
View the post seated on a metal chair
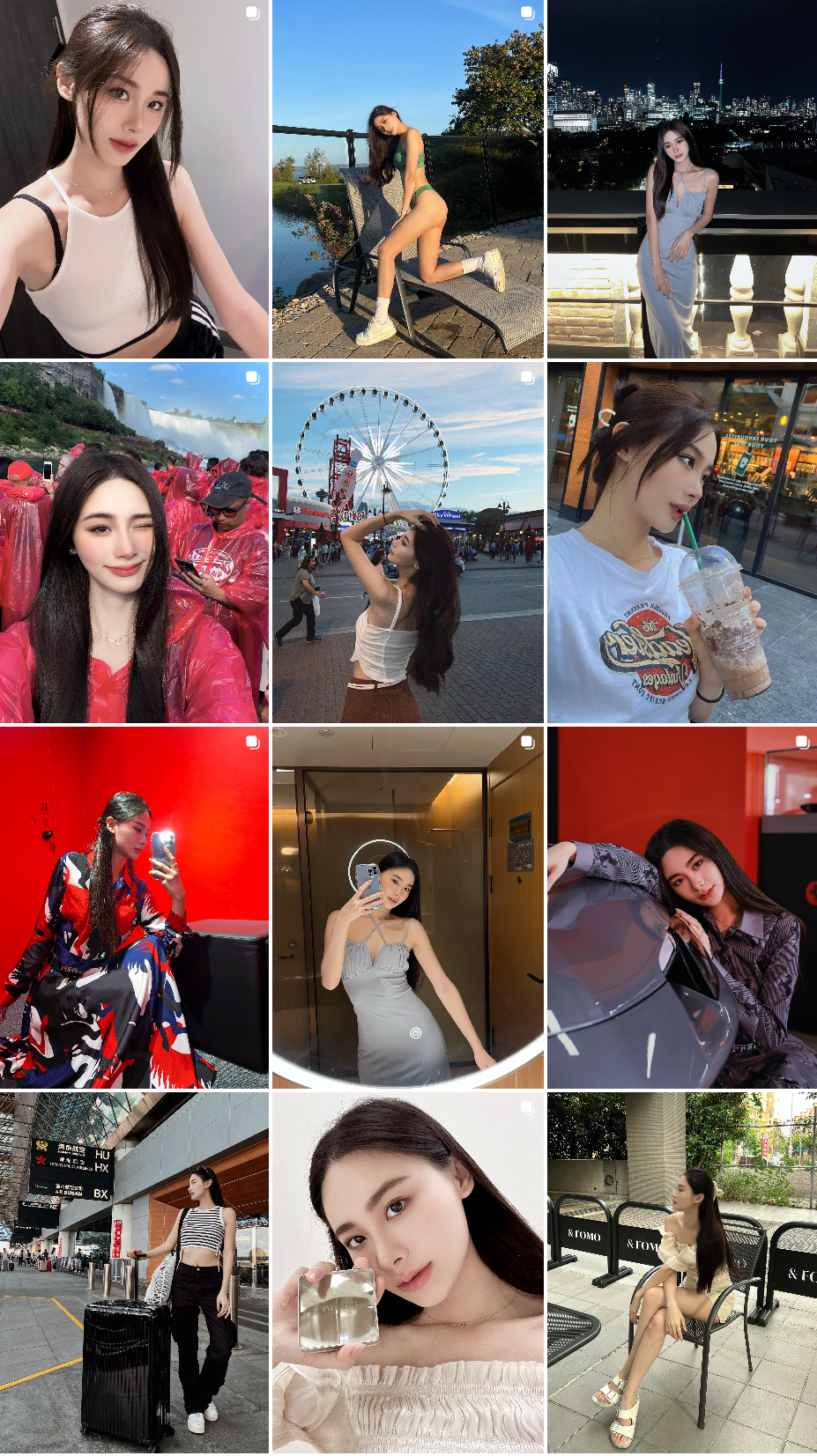click(x=681, y=1272)
